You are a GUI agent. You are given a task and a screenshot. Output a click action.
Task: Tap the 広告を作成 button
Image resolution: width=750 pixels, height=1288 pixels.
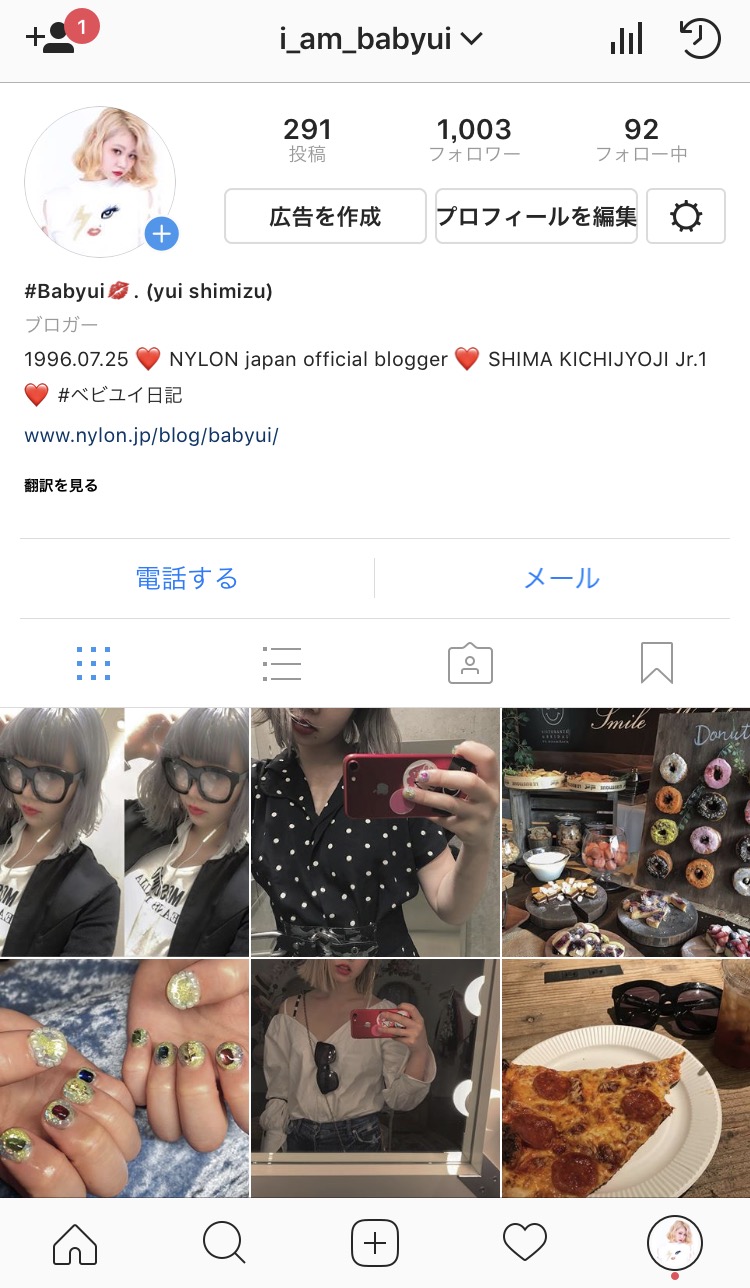(325, 216)
